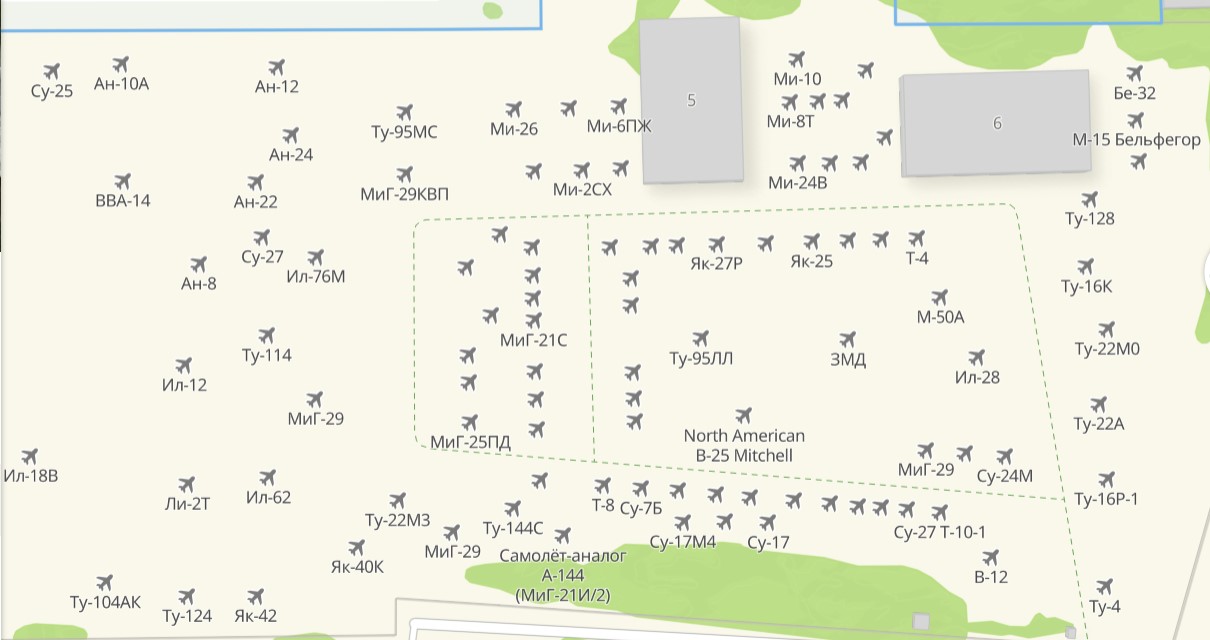Select the Ми-26 helicopter marker
The image size is (1210, 640).
click(x=514, y=108)
